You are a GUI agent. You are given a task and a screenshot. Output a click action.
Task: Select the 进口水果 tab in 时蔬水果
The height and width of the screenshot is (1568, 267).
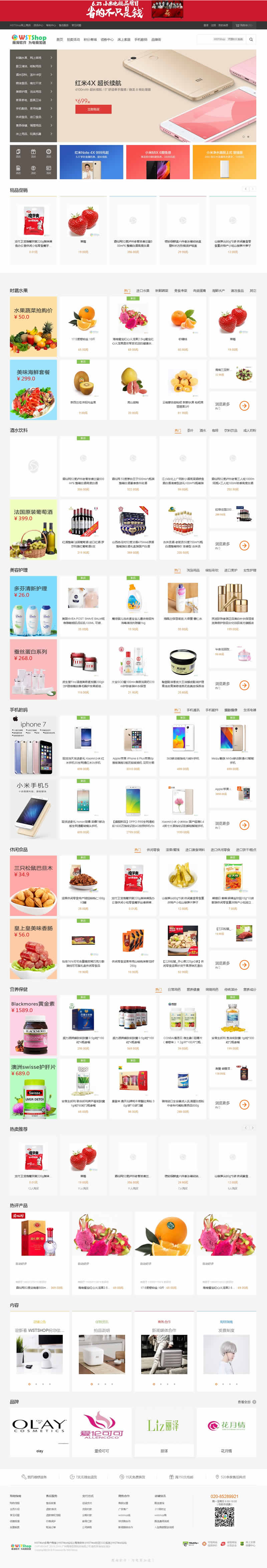pos(142,290)
